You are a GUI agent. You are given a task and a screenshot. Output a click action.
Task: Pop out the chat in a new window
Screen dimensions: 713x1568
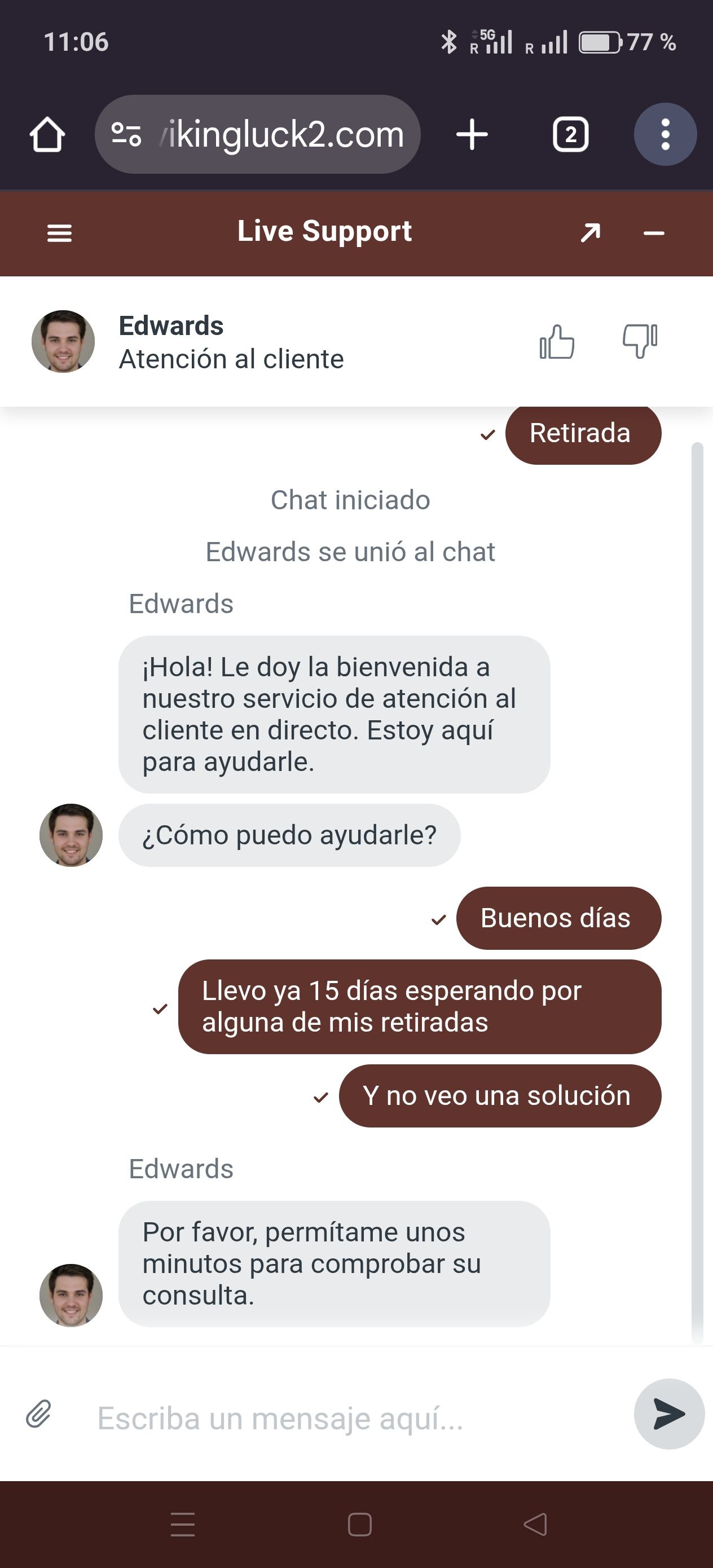589,232
